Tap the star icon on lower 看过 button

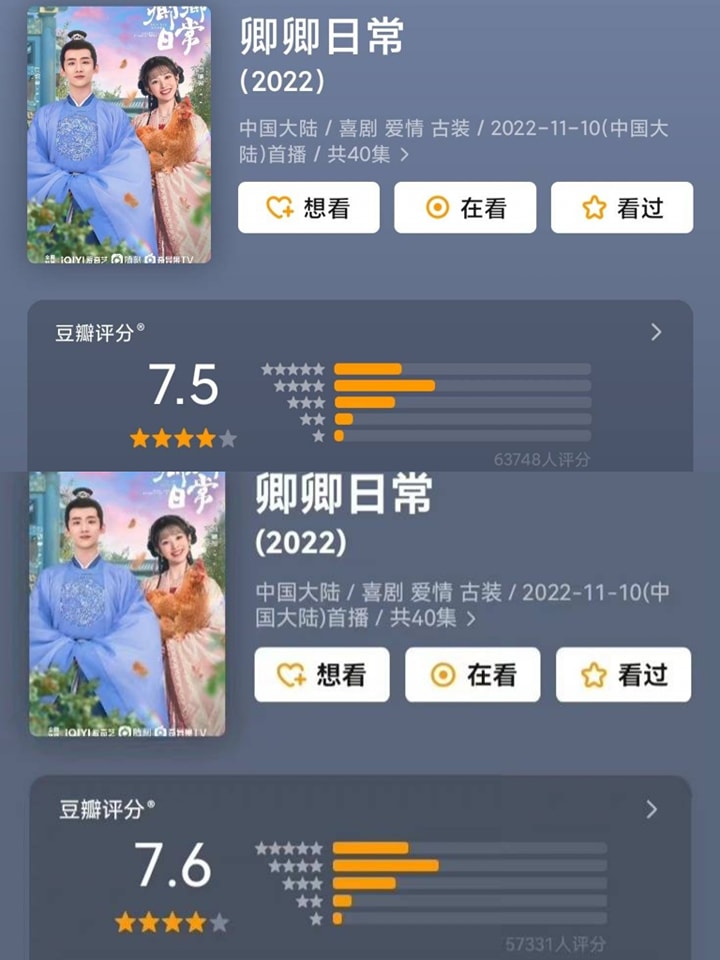pyautogui.click(x=594, y=674)
